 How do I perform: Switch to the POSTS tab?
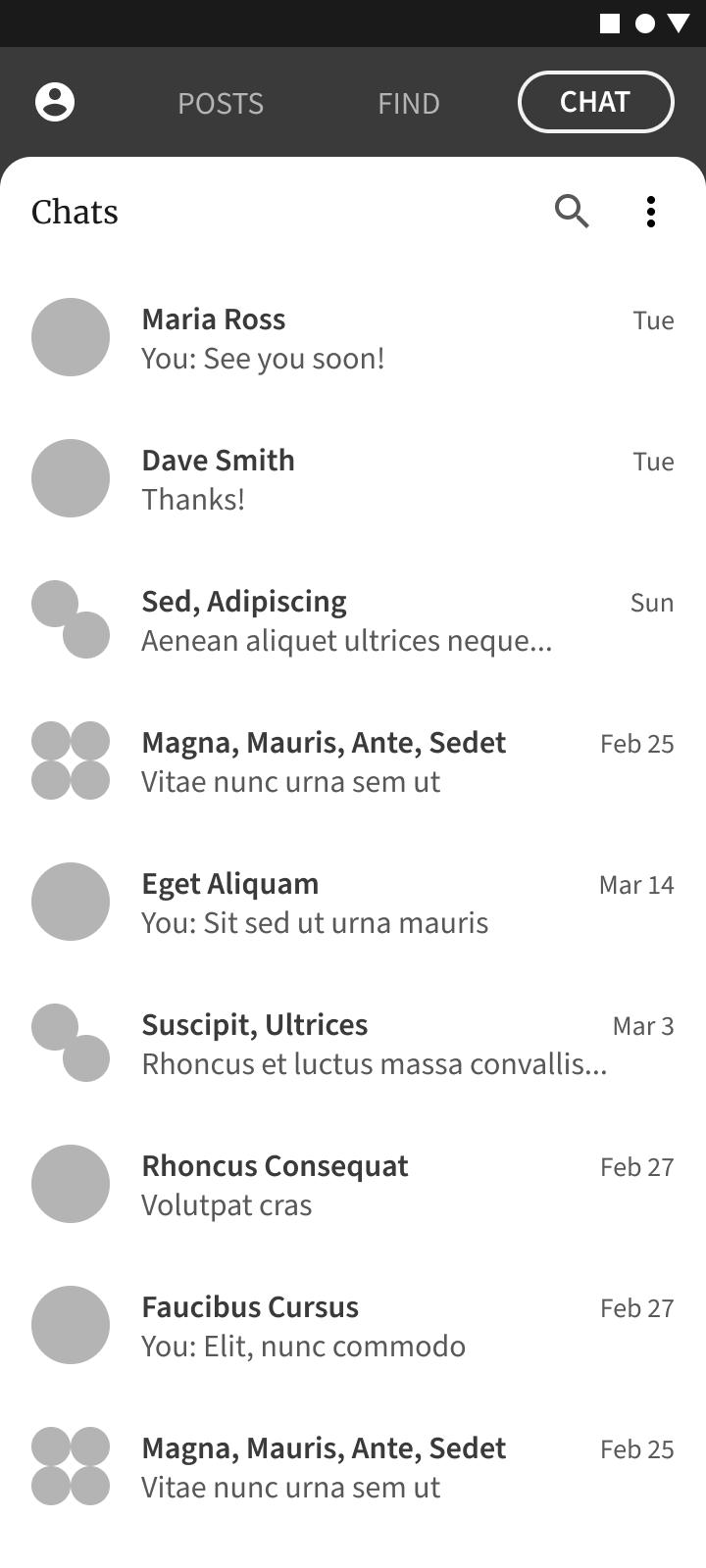coord(221,103)
